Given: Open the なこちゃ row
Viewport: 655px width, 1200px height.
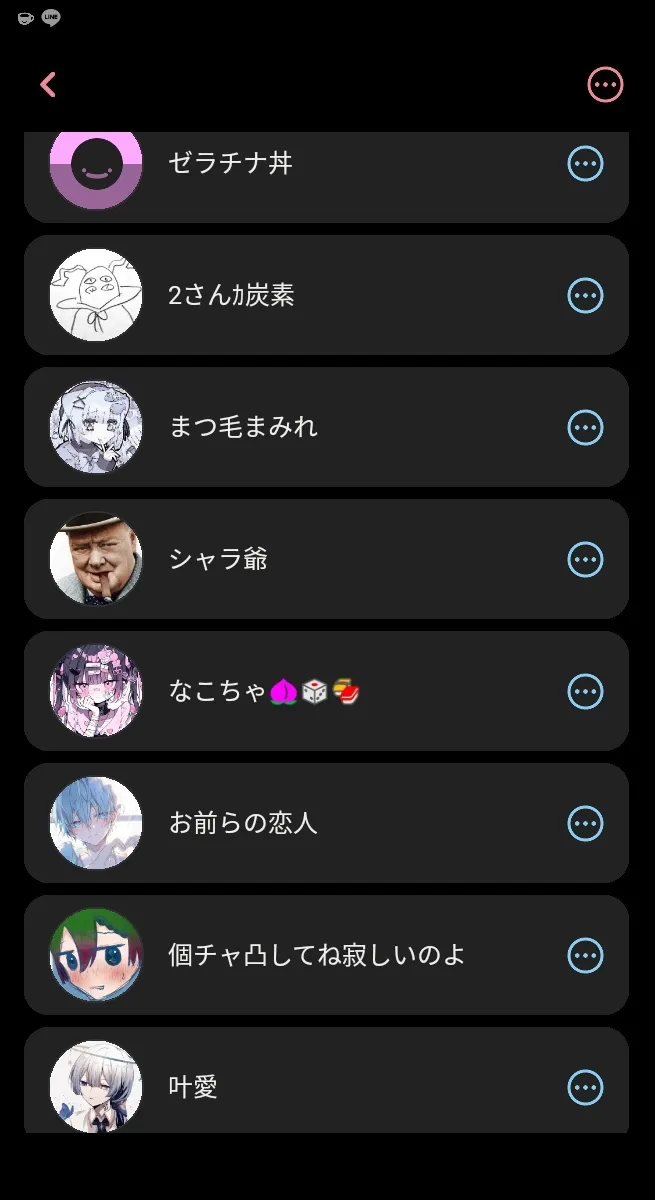Looking at the screenshot, I should click(x=300, y=691).
